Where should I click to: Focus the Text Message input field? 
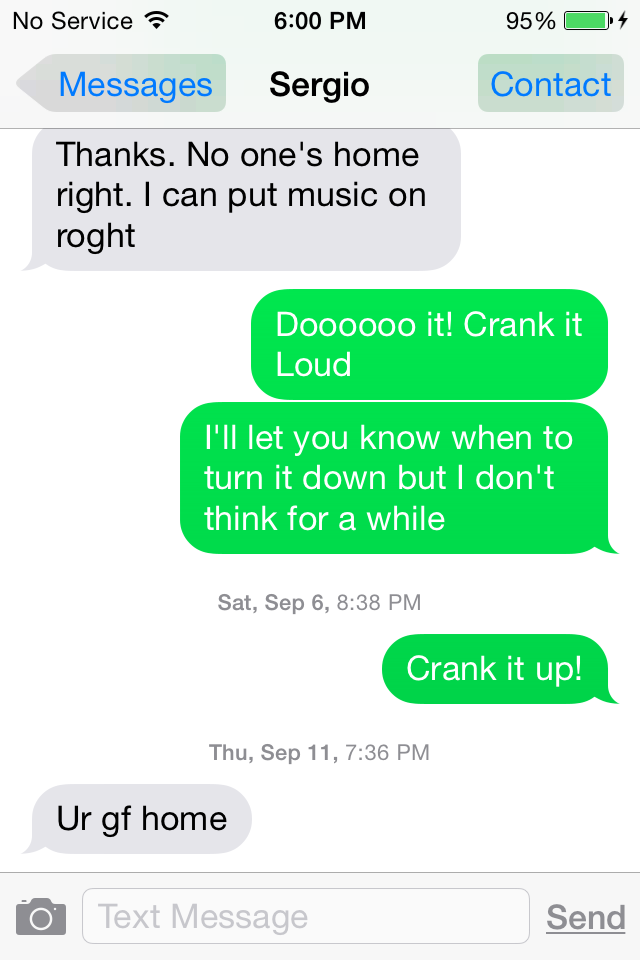point(305,916)
